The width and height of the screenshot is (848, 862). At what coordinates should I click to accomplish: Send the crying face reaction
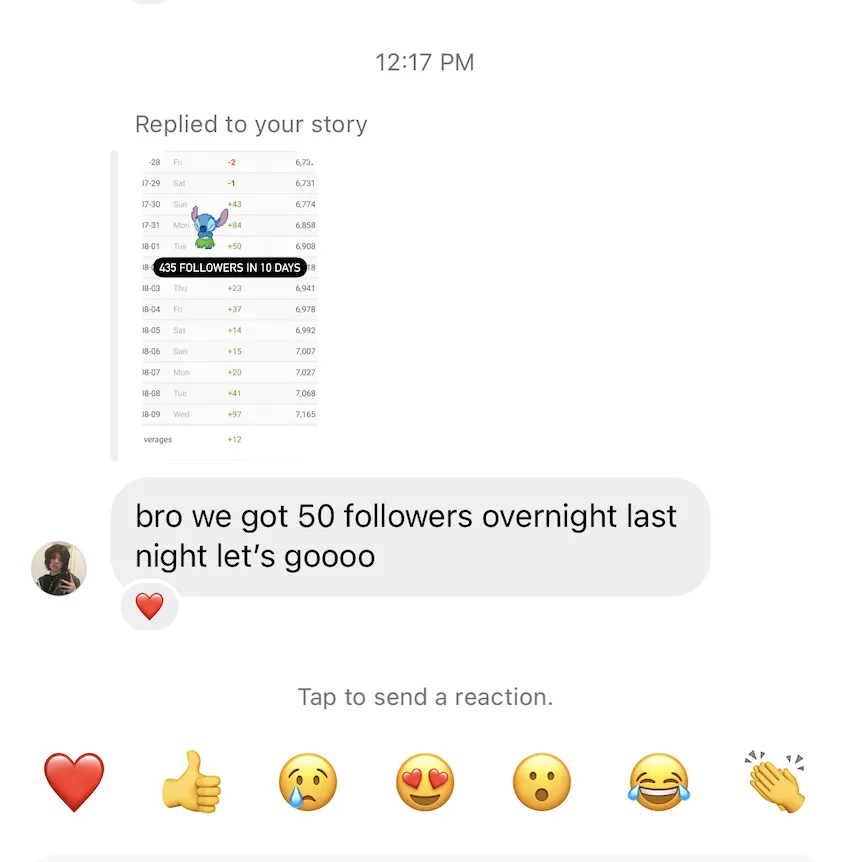pyautogui.click(x=308, y=781)
